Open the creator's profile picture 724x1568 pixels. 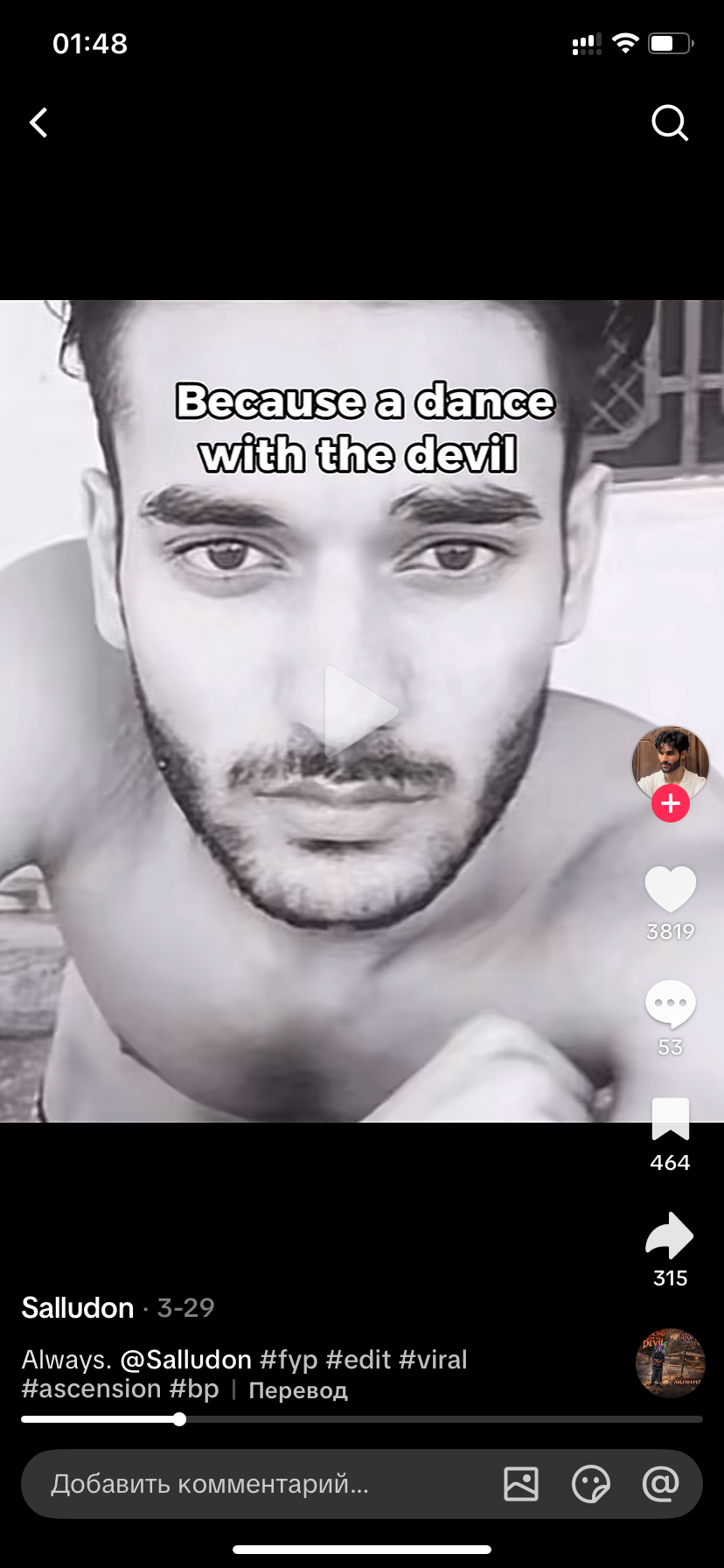coord(670,761)
